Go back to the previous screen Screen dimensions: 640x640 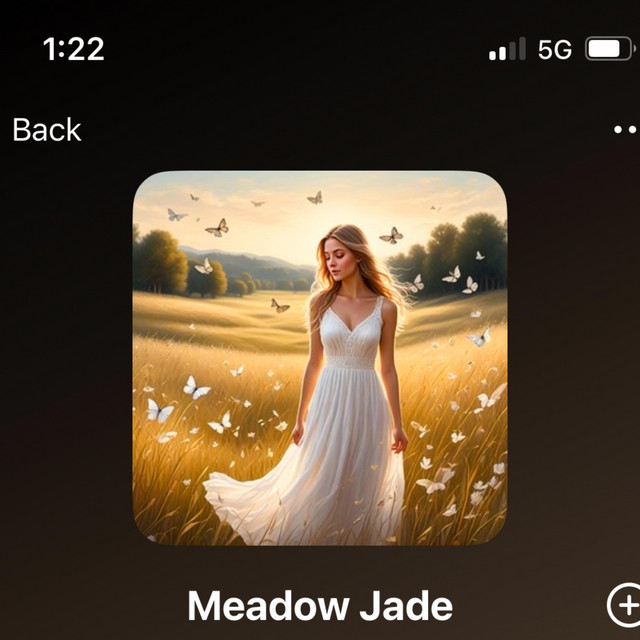point(46,130)
